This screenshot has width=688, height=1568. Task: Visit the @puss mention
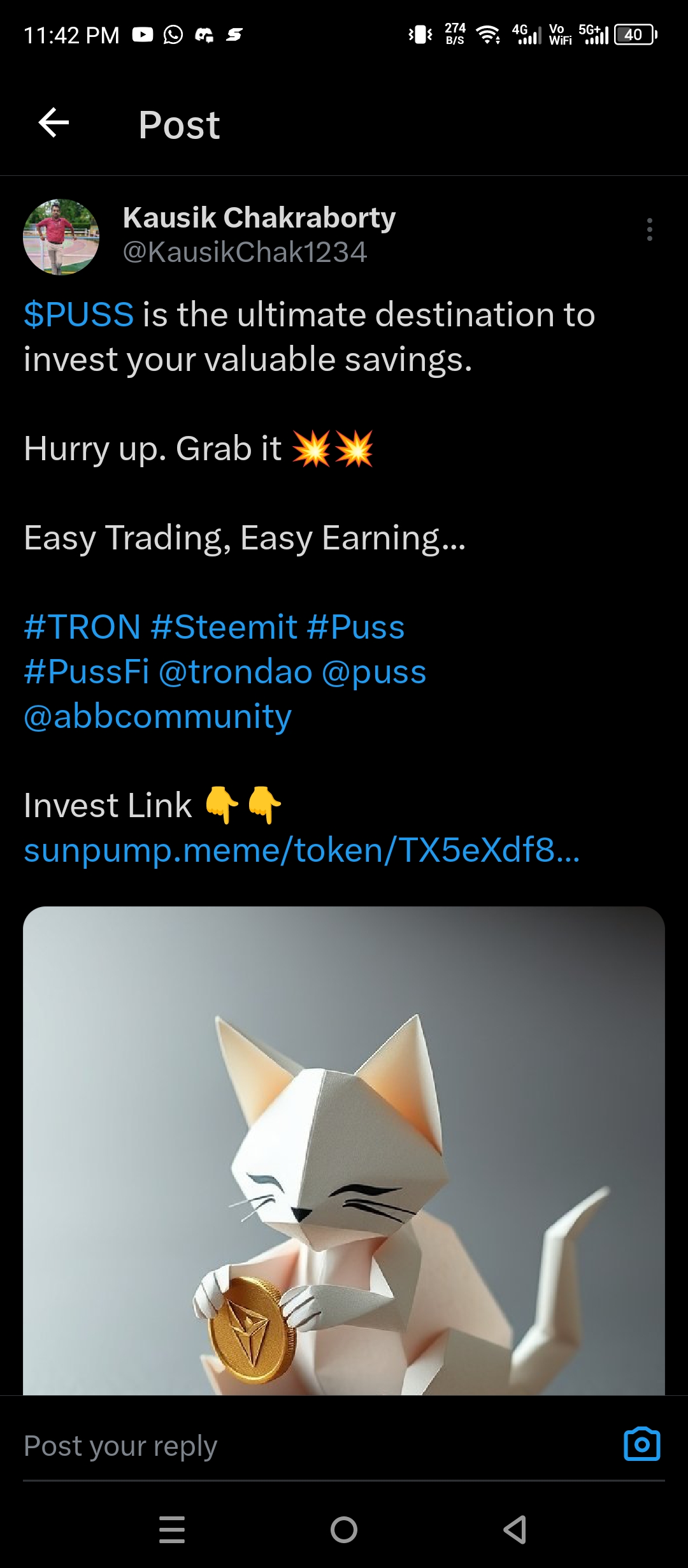374,672
